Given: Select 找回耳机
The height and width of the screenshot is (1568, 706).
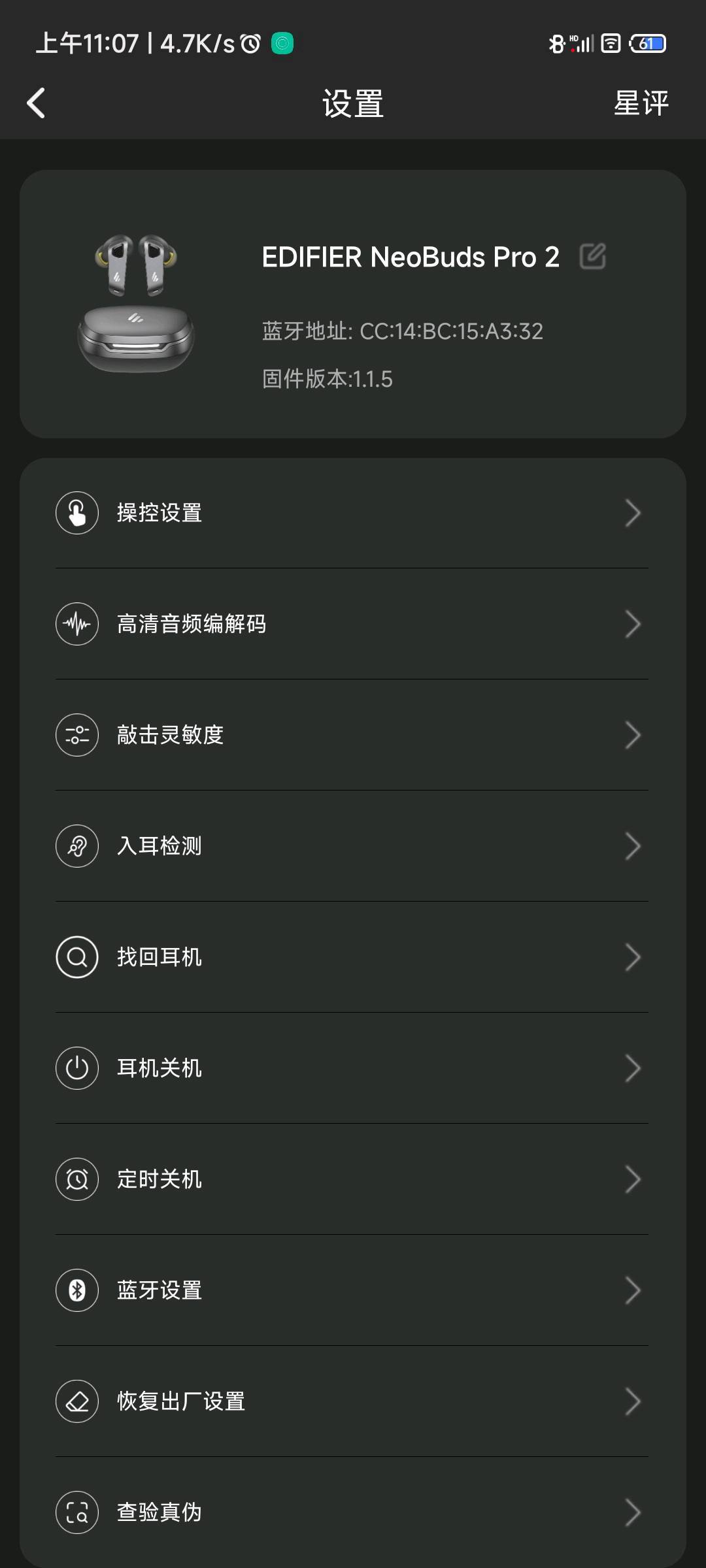Looking at the screenshot, I should tap(352, 957).
